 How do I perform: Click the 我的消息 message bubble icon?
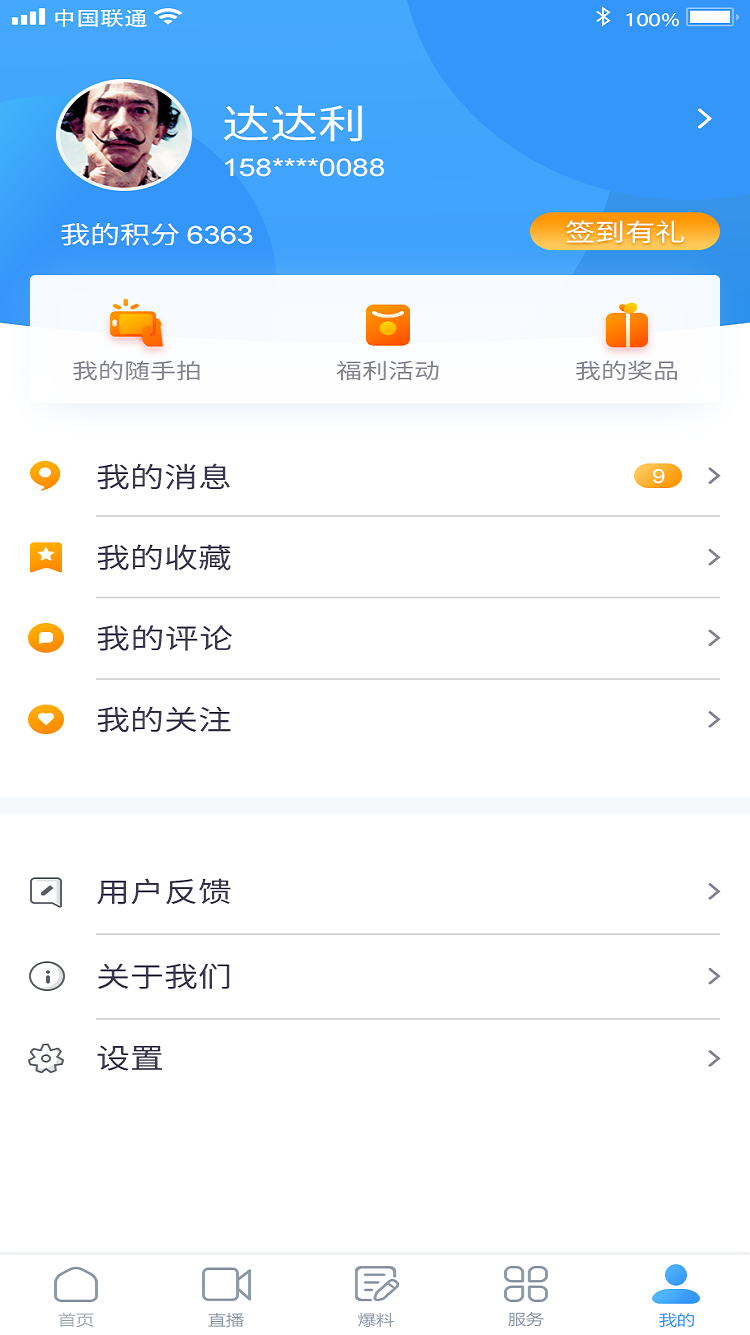click(x=46, y=476)
